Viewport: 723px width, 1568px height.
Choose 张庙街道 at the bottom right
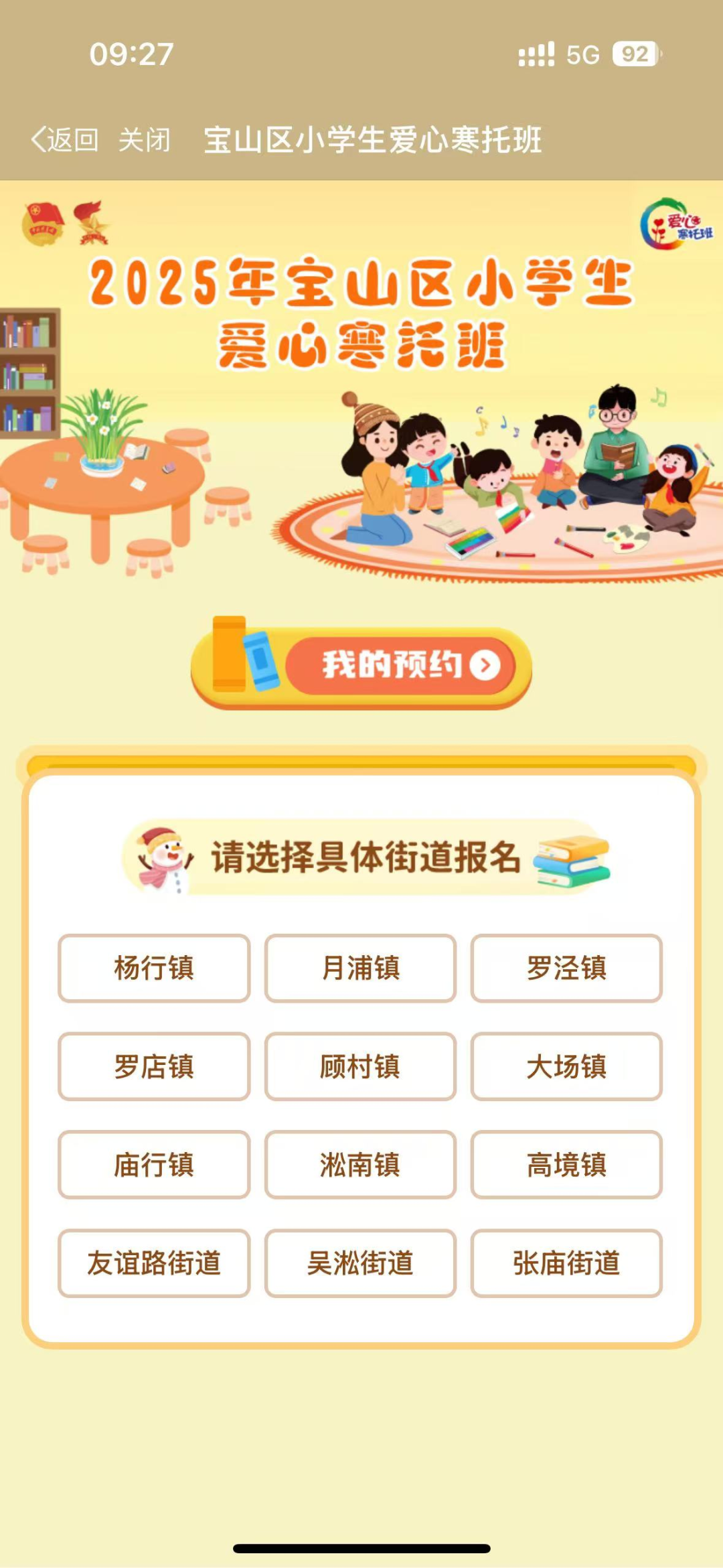566,1263
